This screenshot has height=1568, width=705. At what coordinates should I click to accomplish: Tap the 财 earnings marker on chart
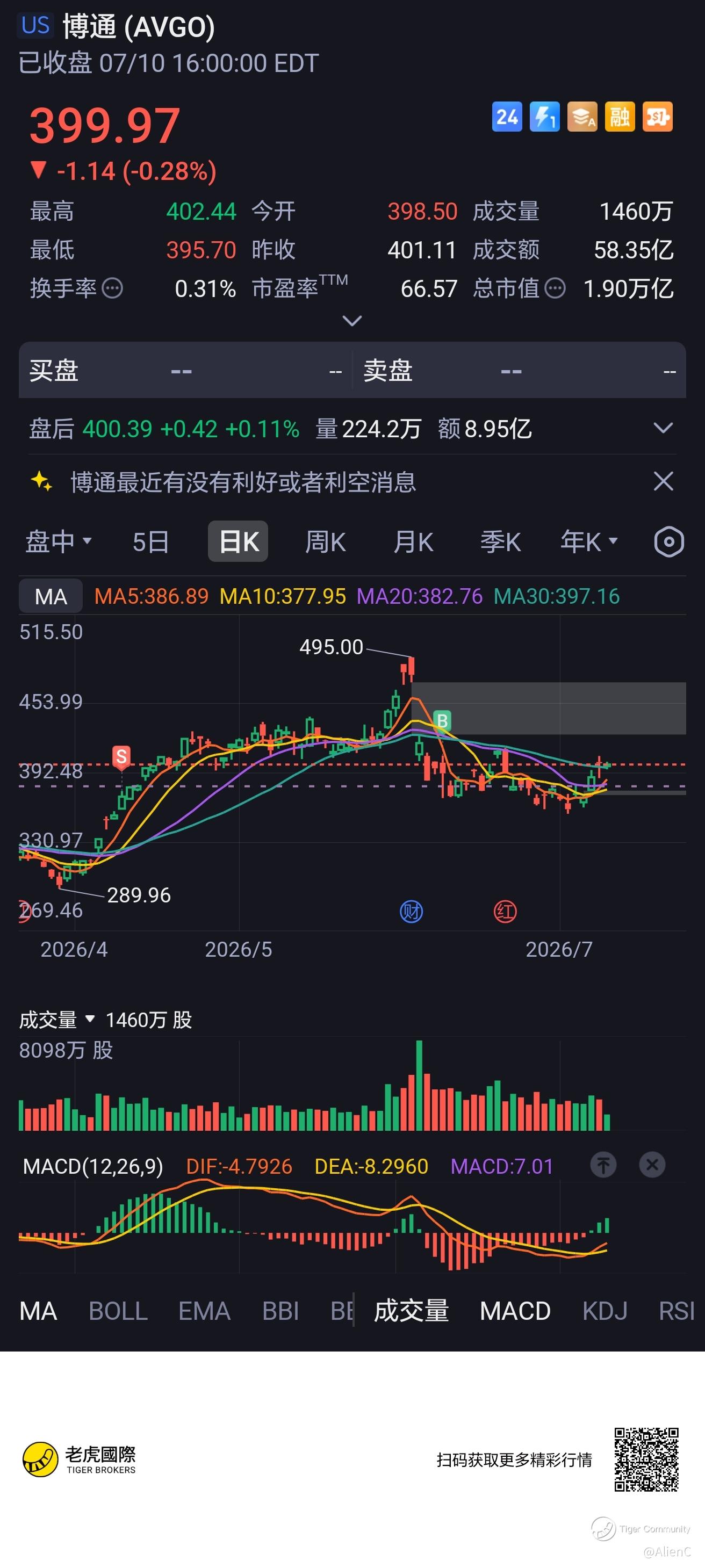pyautogui.click(x=411, y=912)
